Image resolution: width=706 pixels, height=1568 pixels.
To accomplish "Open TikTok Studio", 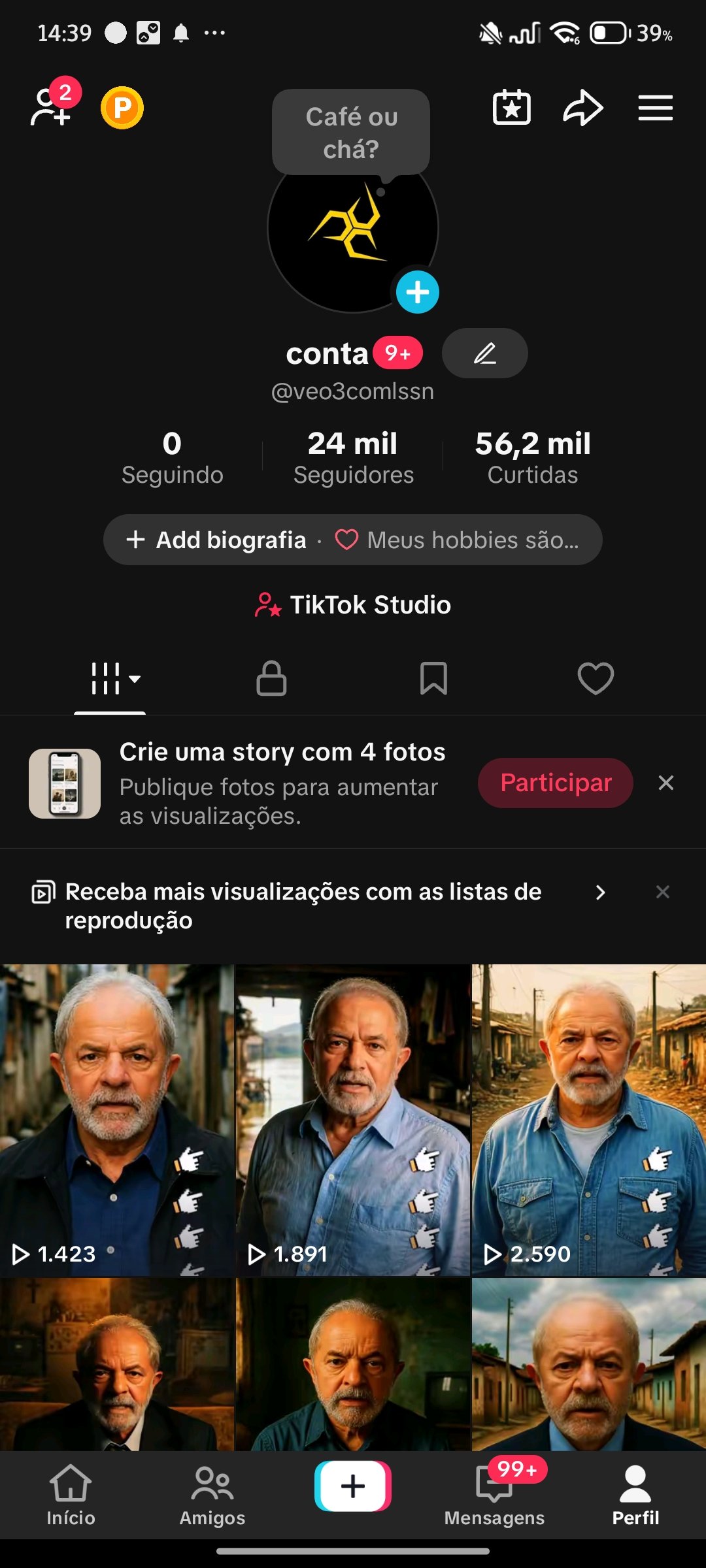I will 353,605.
